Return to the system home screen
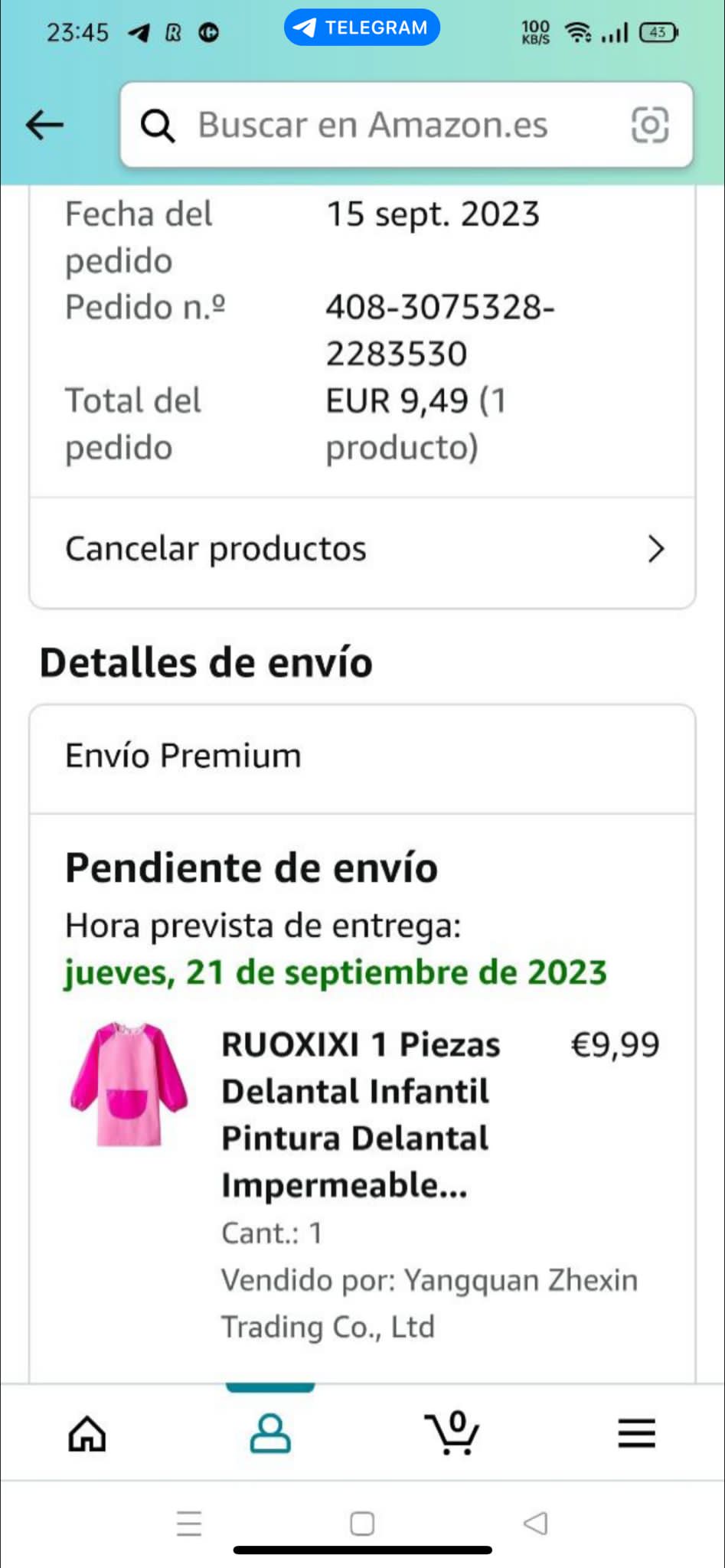The width and height of the screenshot is (725, 1568). click(x=362, y=1524)
